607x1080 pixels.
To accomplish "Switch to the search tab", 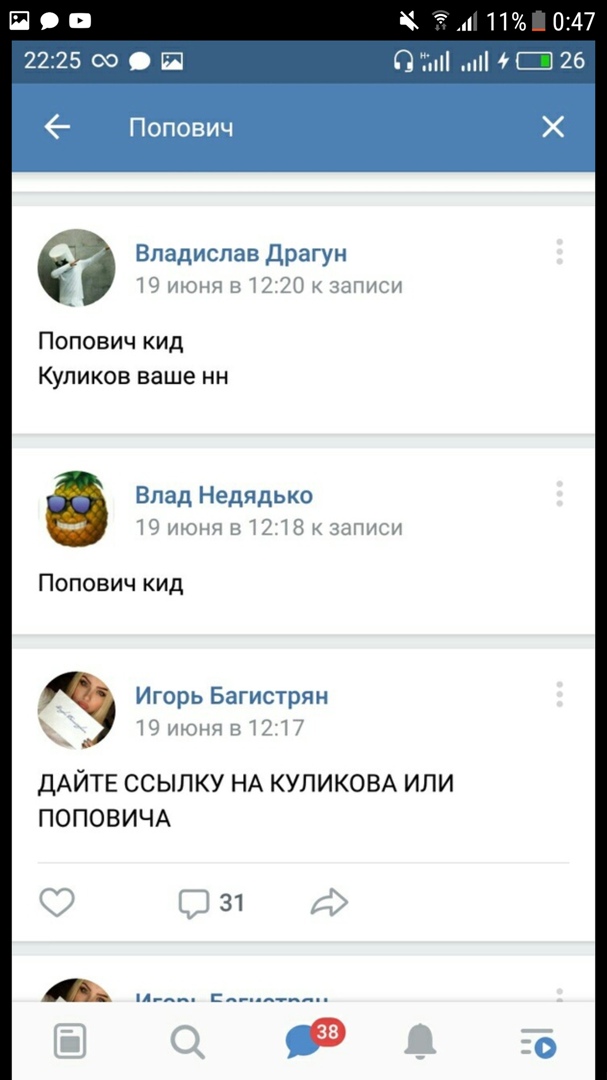I will click(186, 1042).
